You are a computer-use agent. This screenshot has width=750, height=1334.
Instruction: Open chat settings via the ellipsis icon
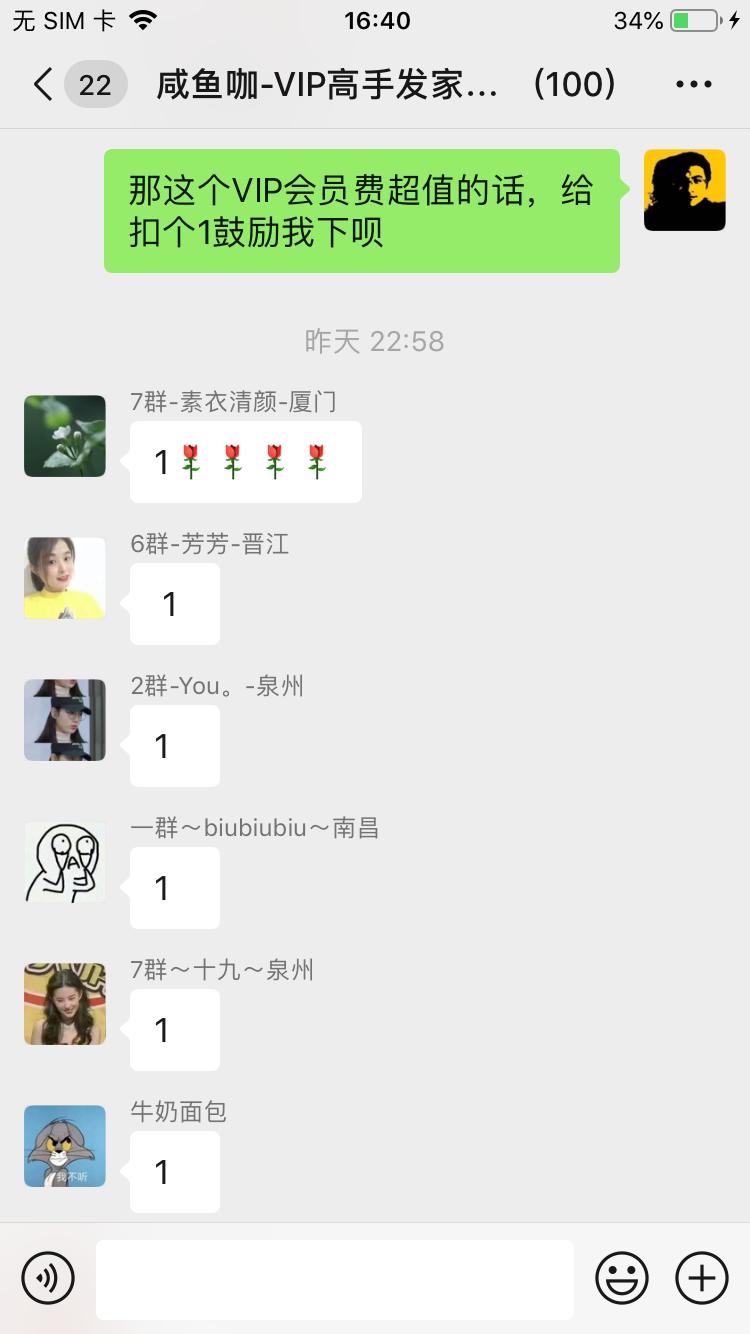[x=693, y=84]
